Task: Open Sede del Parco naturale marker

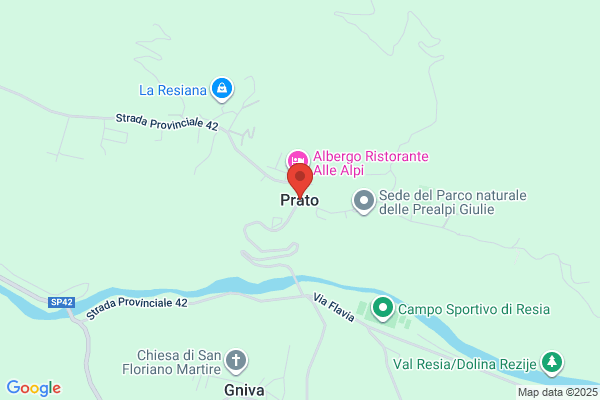Action: click(364, 202)
